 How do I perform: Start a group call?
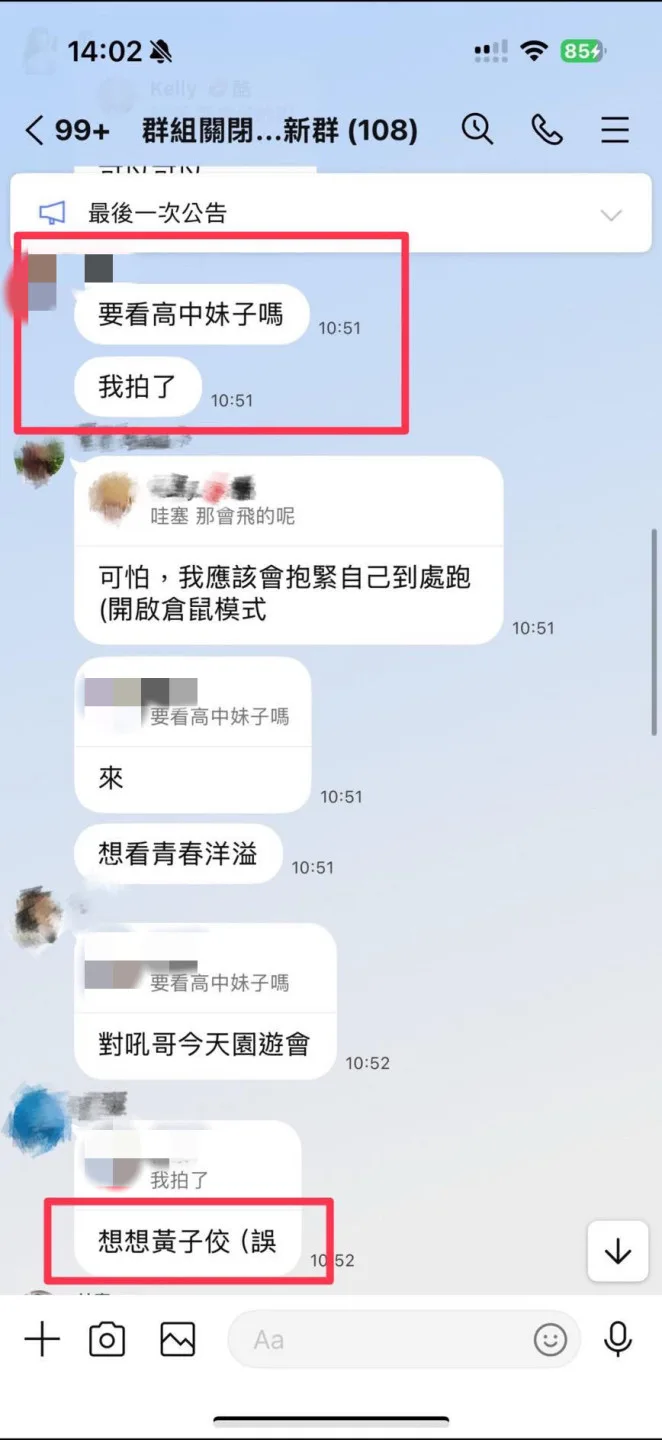[x=546, y=130]
